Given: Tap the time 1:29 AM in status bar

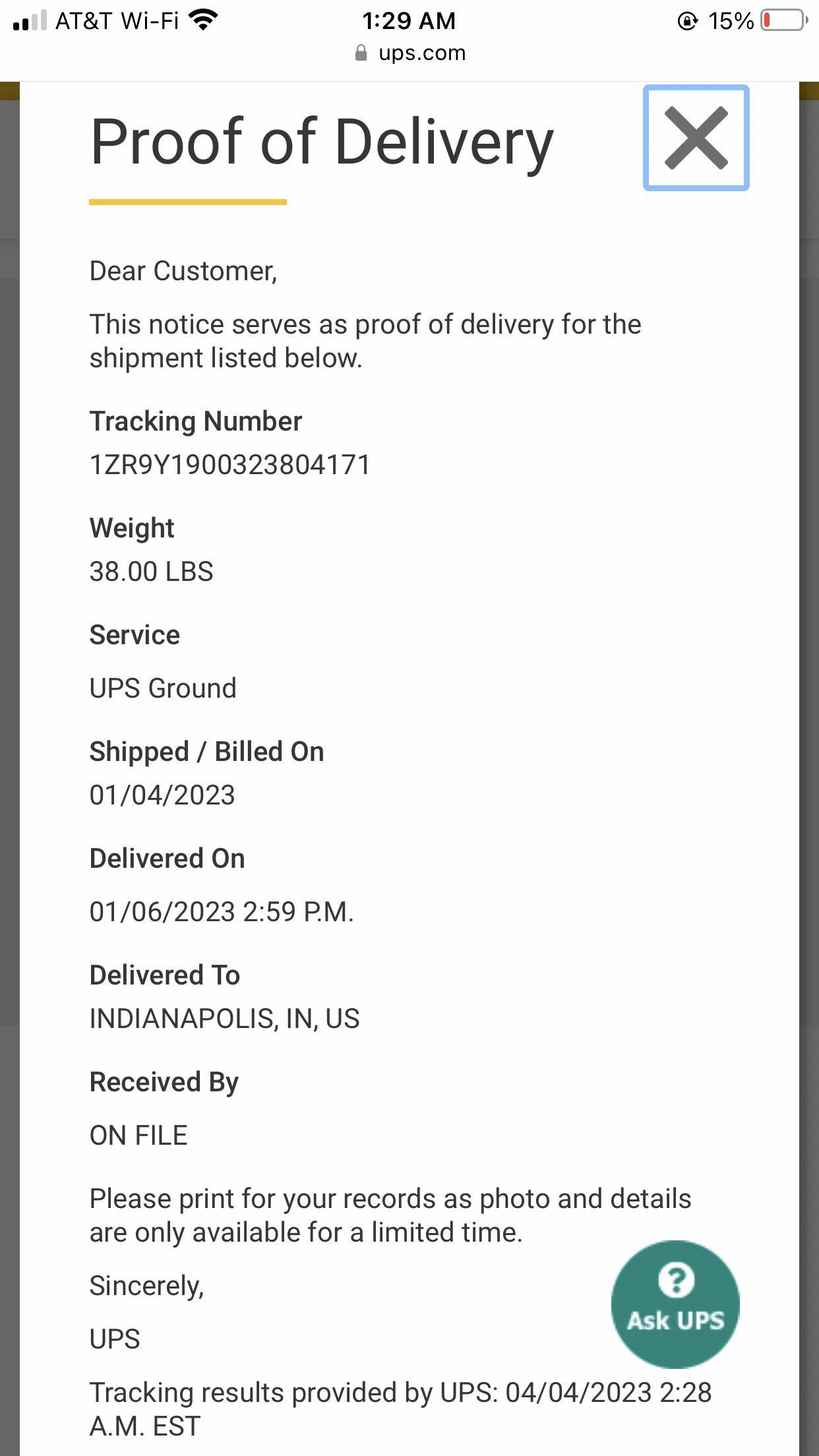Looking at the screenshot, I should coord(409,20).
